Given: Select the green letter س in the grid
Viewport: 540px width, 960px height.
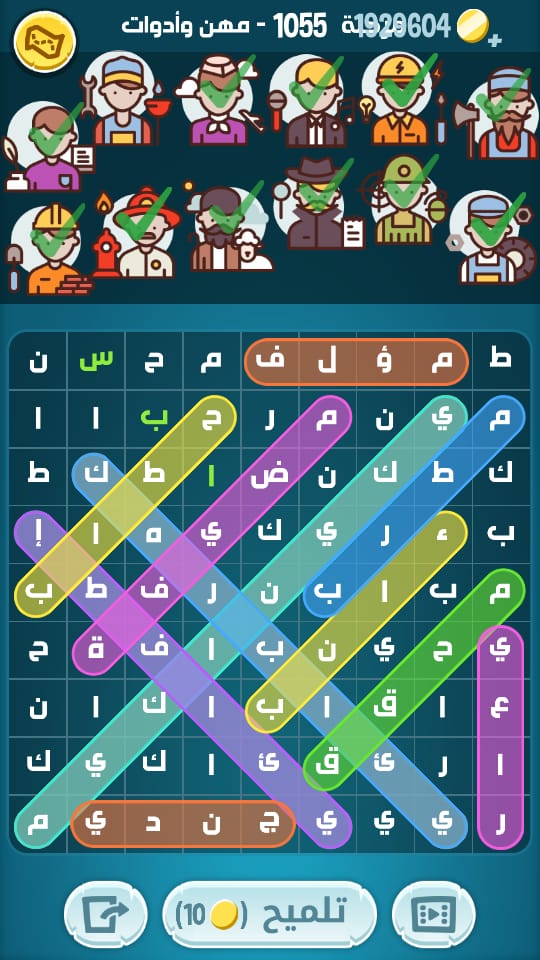Looking at the screenshot, I should tap(96, 359).
